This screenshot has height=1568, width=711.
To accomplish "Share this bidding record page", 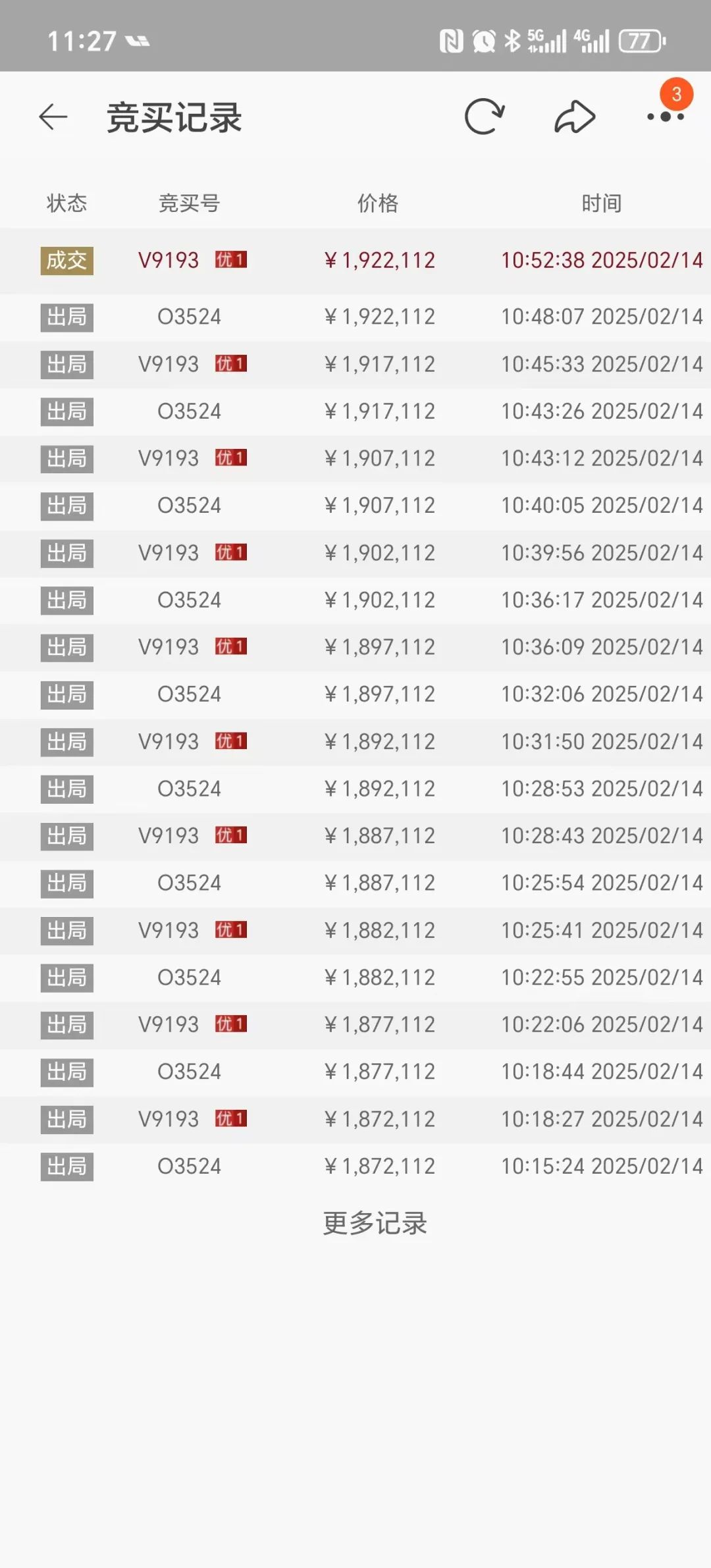I will tap(575, 117).
